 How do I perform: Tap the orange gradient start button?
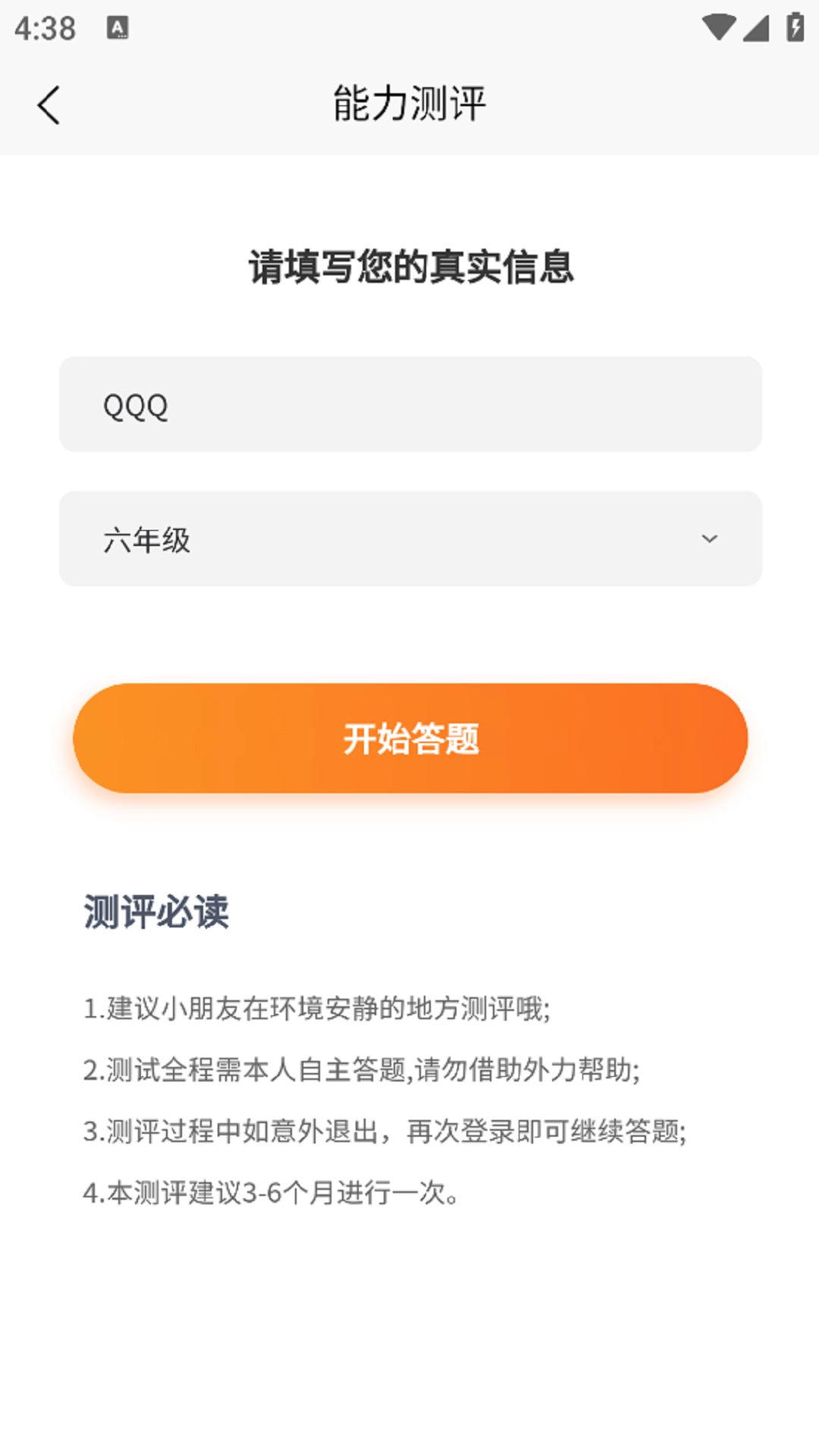(409, 737)
